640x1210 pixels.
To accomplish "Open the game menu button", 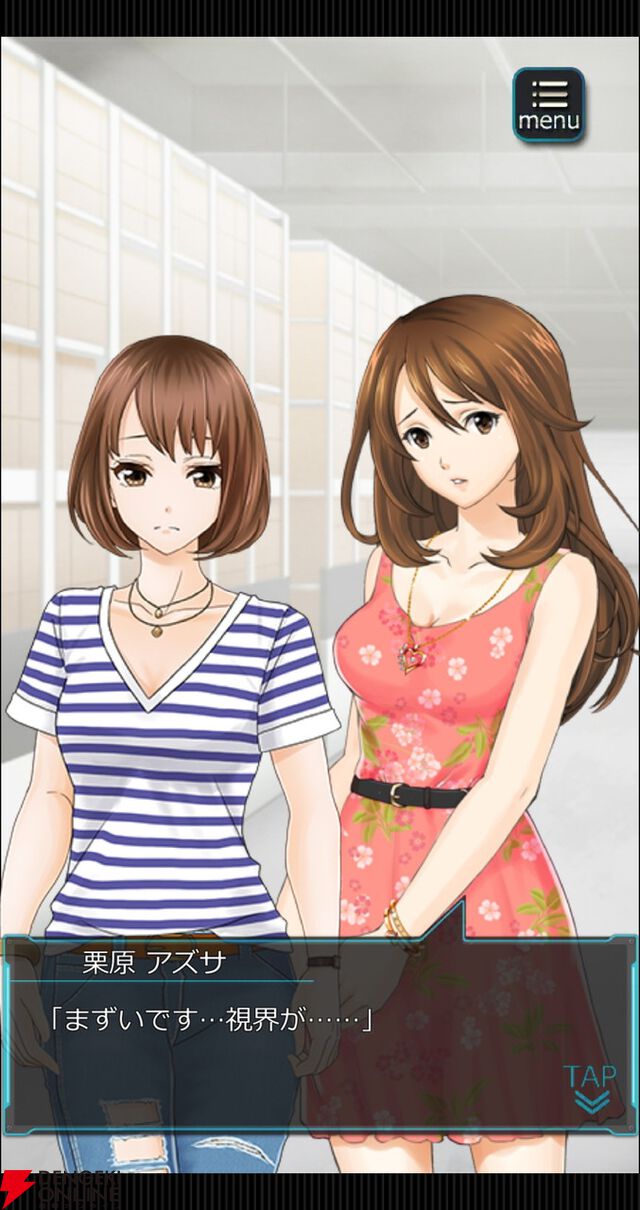I will click(548, 105).
